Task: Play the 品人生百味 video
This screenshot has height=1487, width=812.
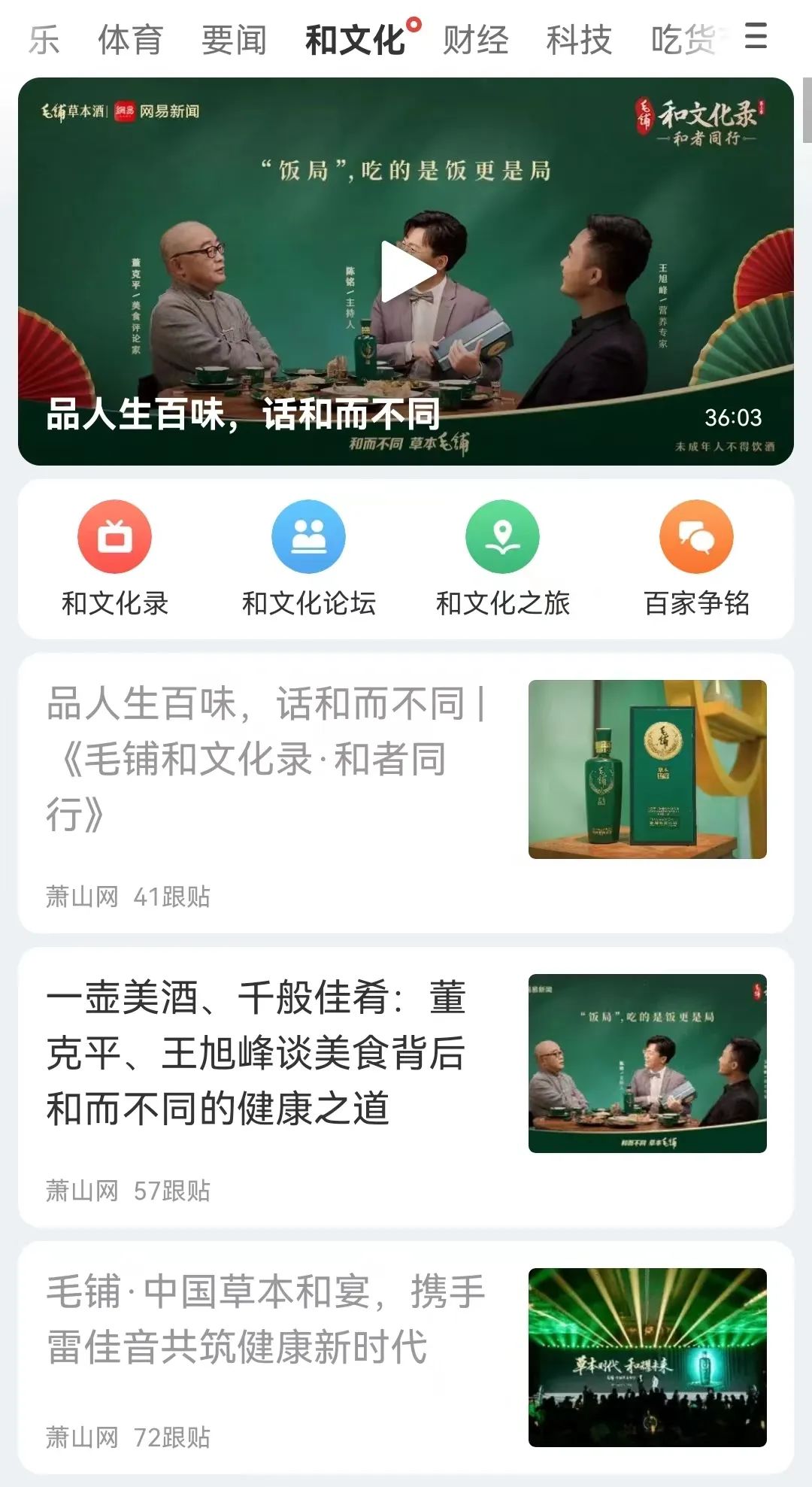Action: (x=406, y=272)
